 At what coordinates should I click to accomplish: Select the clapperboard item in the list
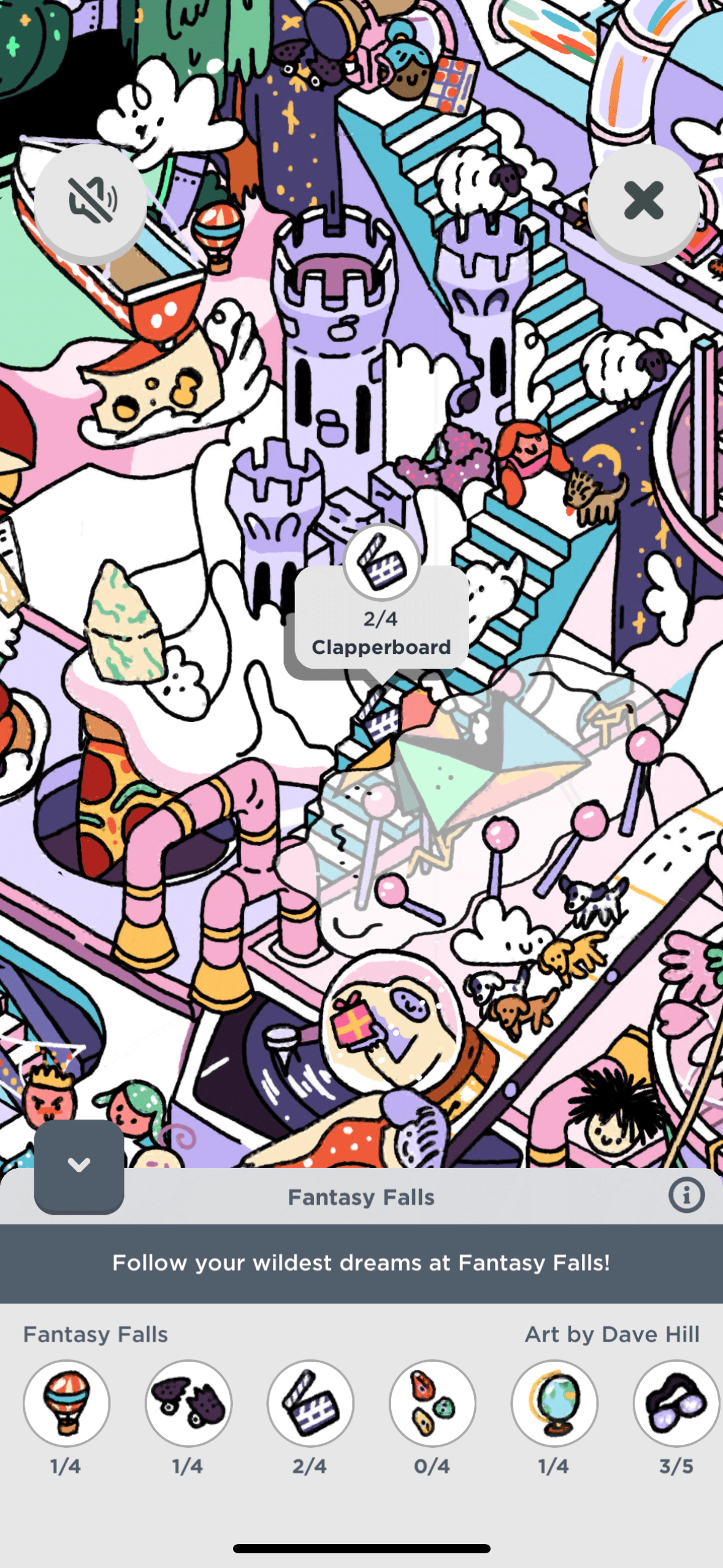tap(310, 1403)
